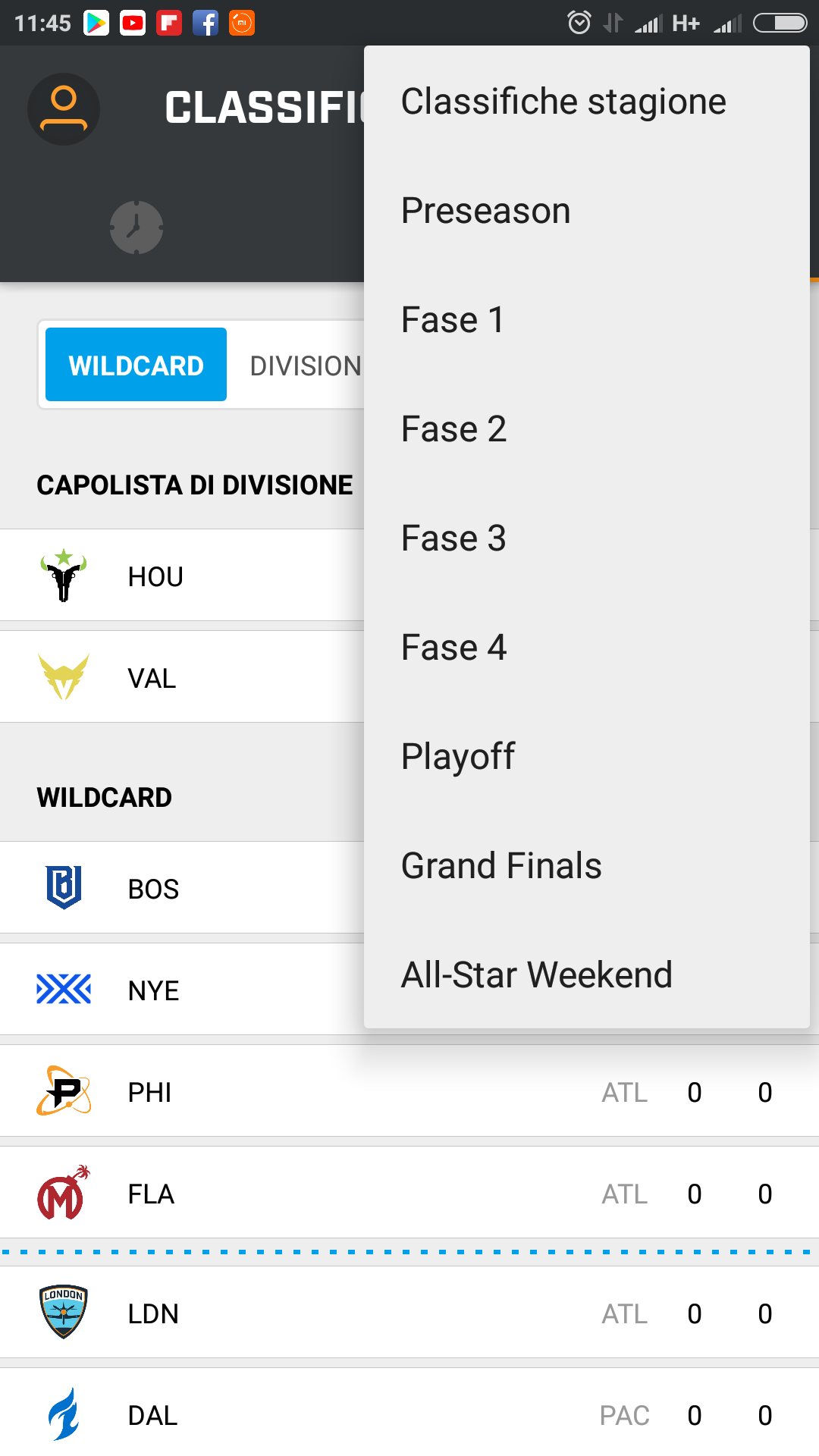819x1456 pixels.
Task: Select Grand Finals
Action: click(x=586, y=866)
